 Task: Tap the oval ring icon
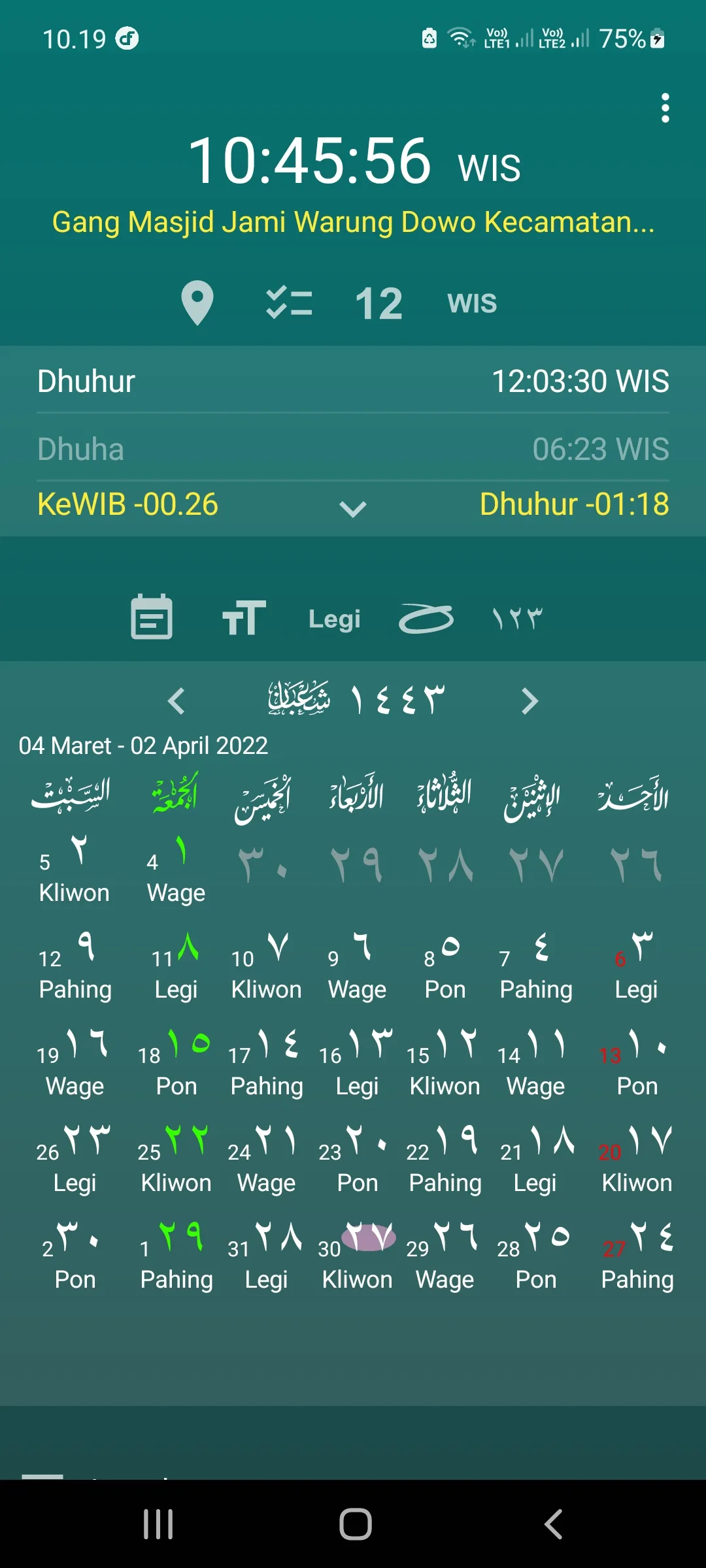pos(426,618)
